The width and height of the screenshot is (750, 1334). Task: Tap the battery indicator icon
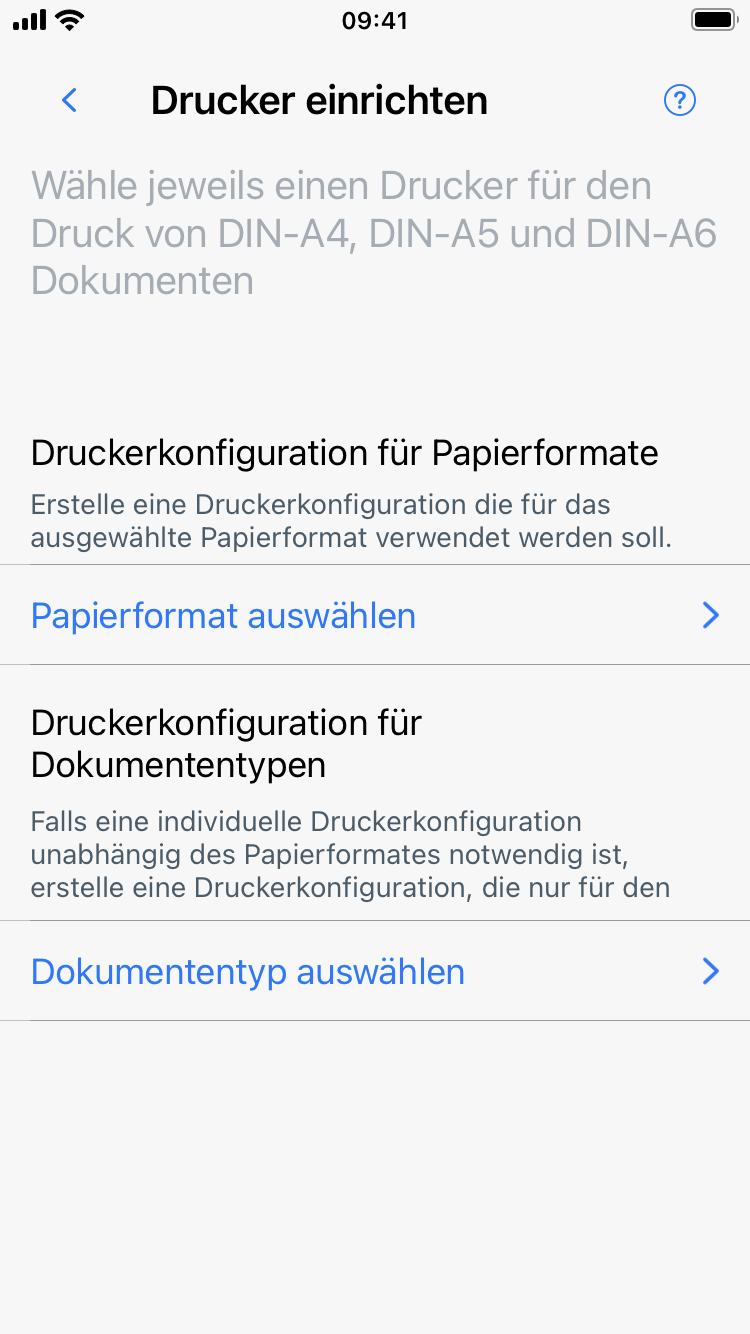[712, 18]
